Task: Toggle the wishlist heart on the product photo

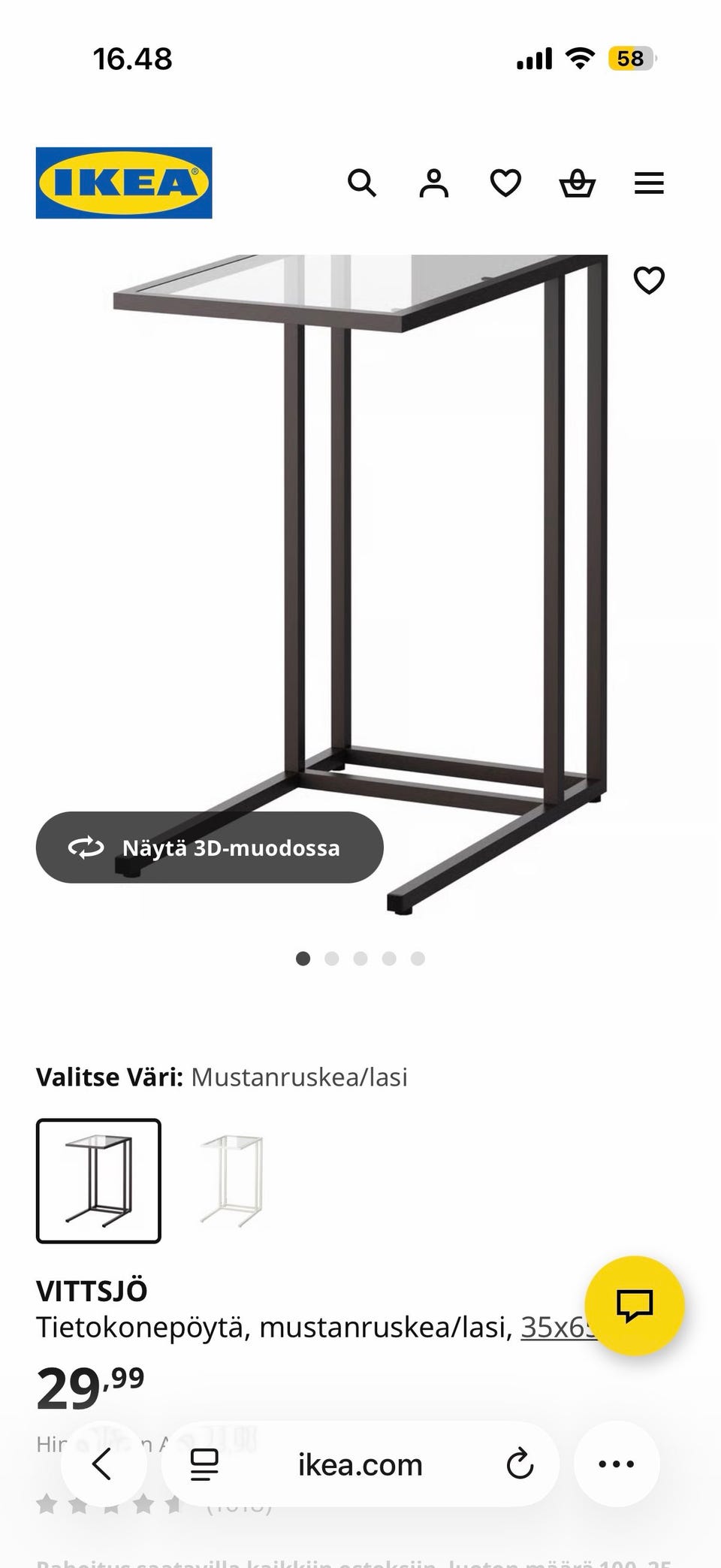Action: point(649,279)
